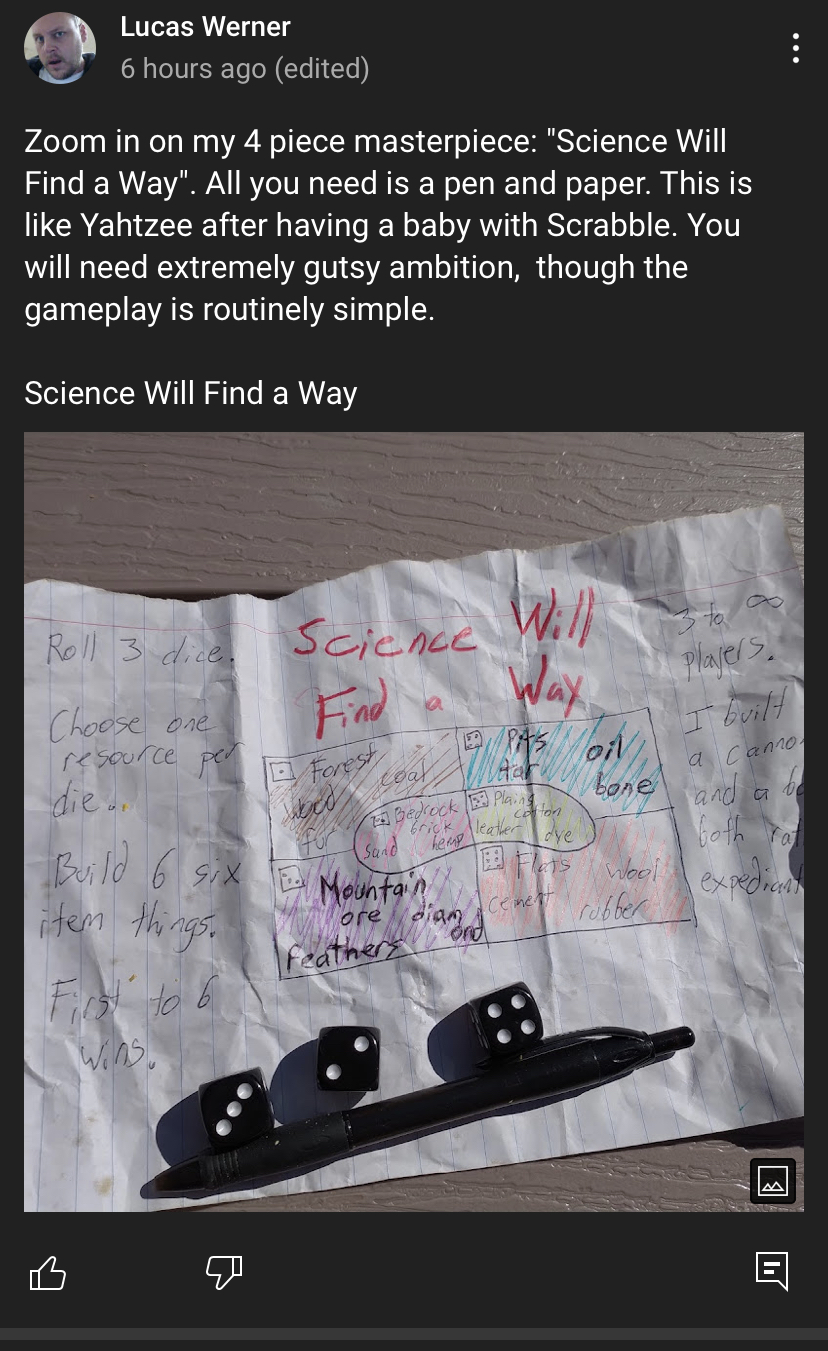Like Lucas Werner's post

pos(48,1273)
